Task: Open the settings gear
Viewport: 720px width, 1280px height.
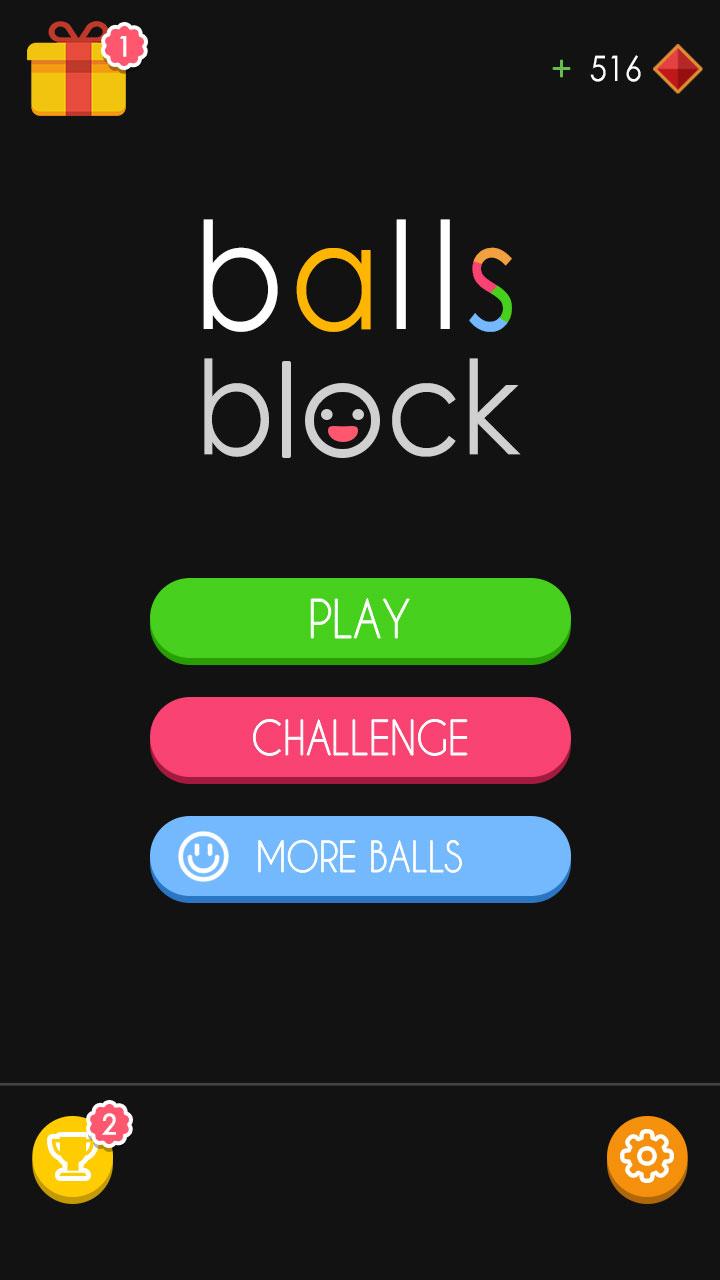Action: tap(647, 1157)
